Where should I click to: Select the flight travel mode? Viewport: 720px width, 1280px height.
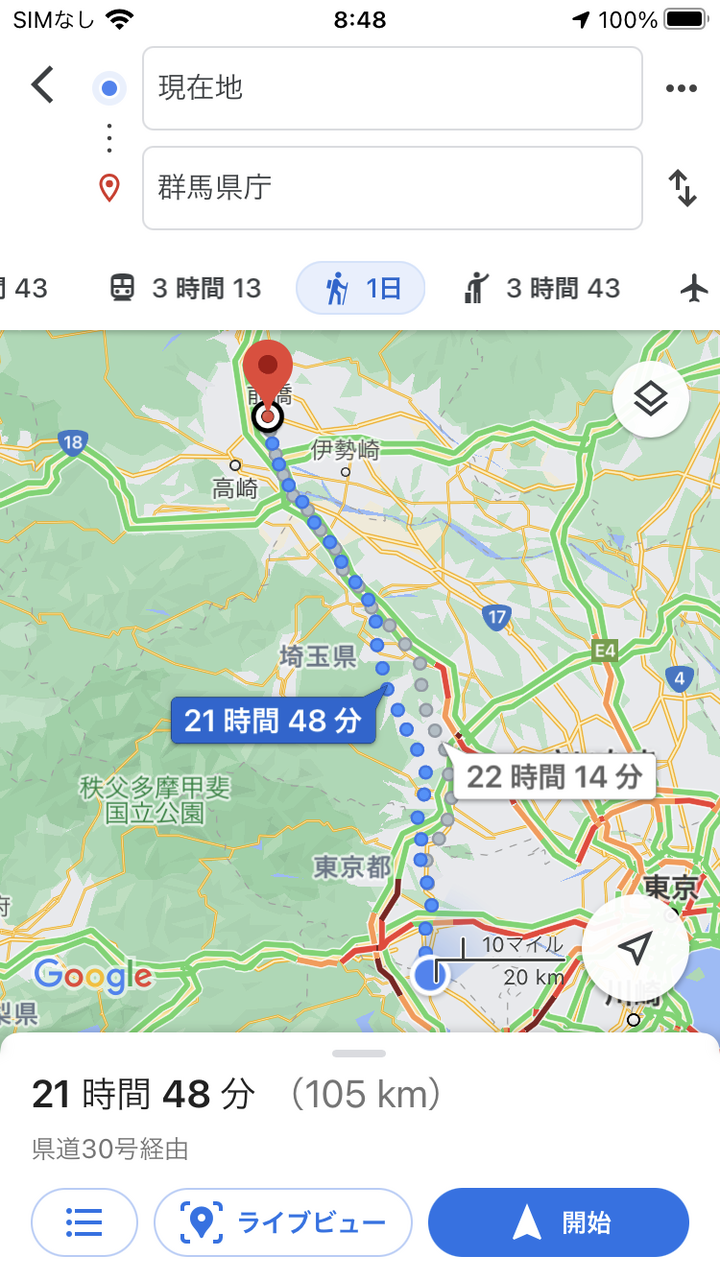tap(694, 289)
